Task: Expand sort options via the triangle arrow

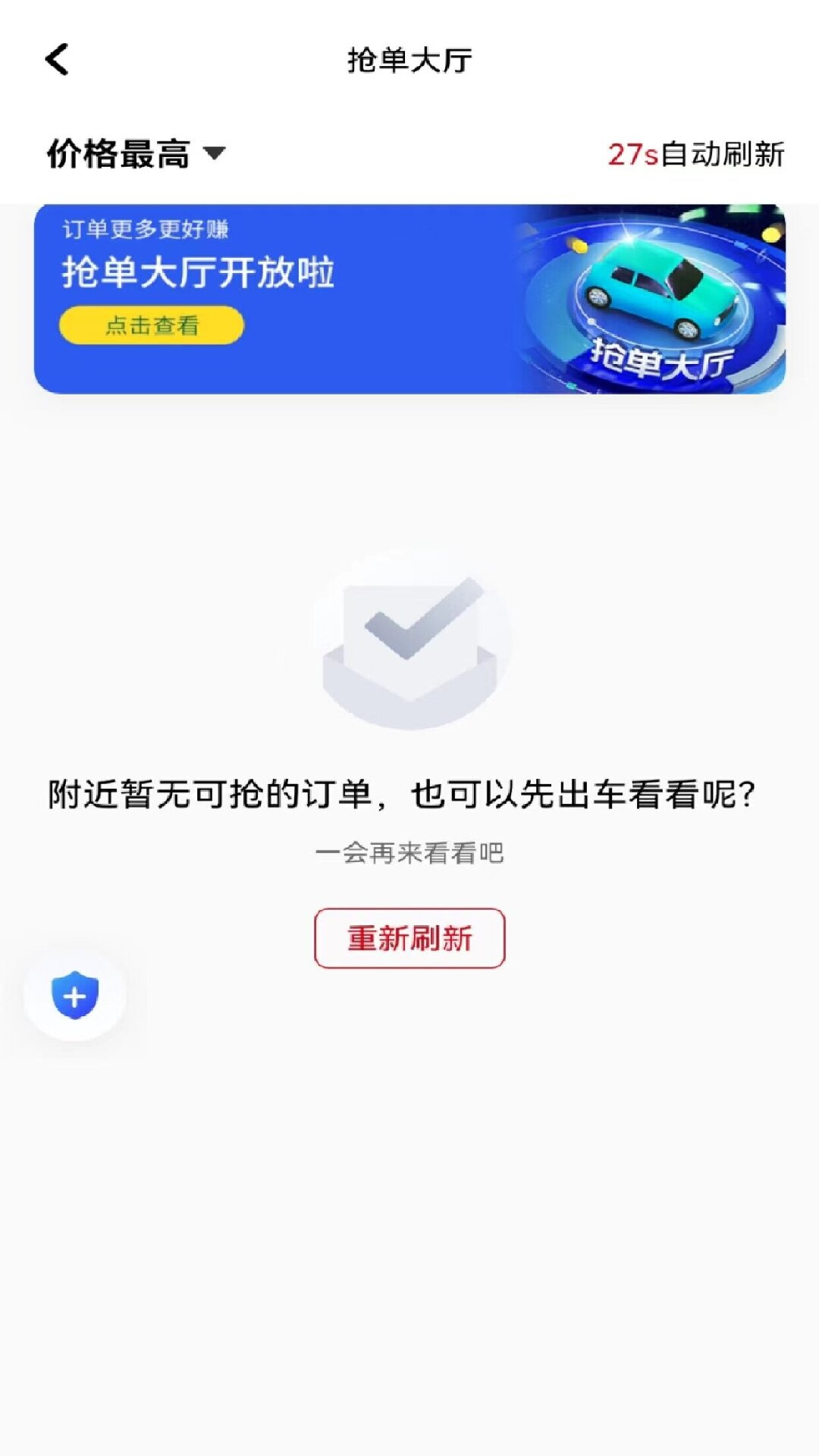Action: [x=218, y=154]
